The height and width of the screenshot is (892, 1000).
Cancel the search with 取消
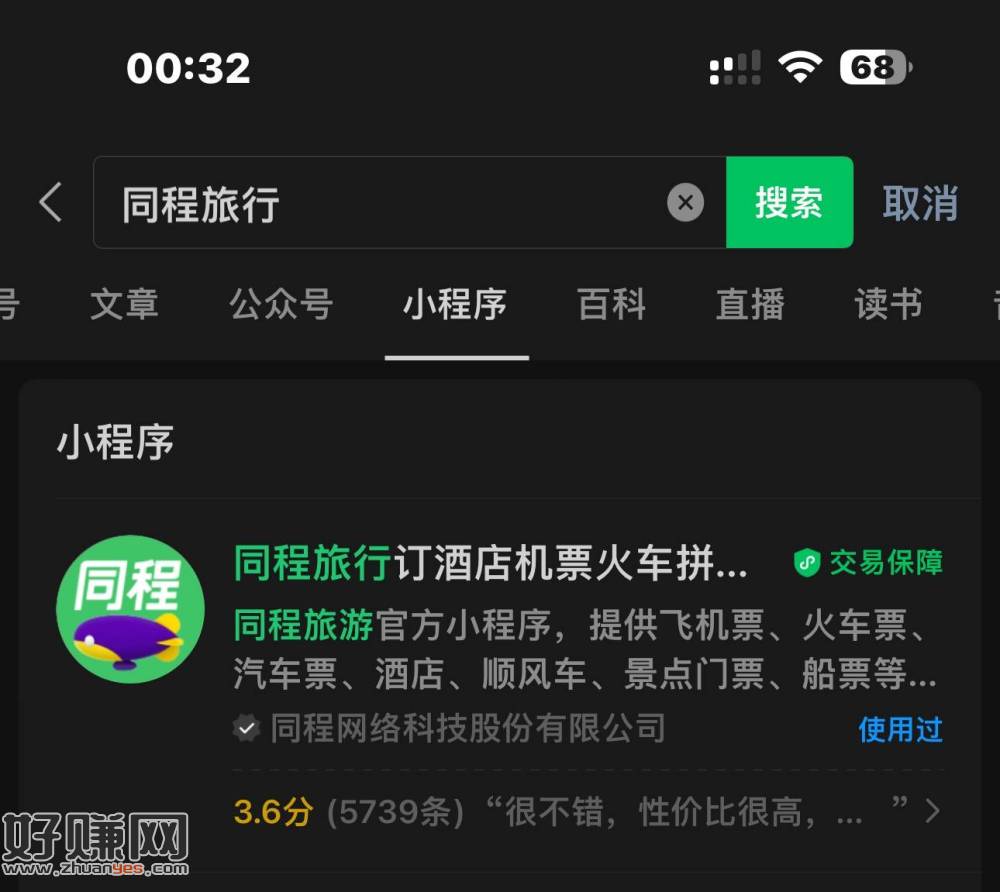(920, 203)
